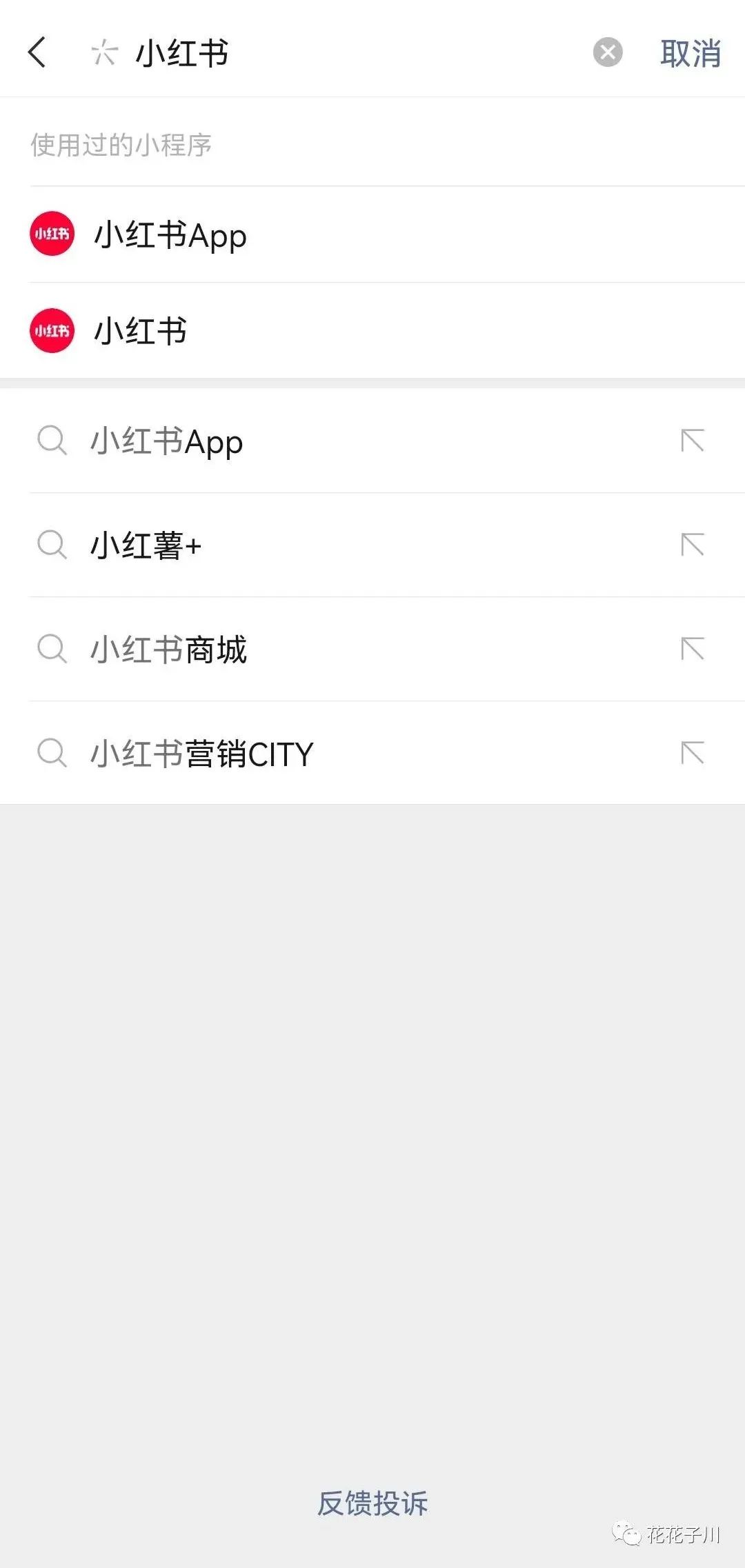This screenshot has height=1568, width=745.
Task: Choose the suggestion 小红书营销CITY
Action: (372, 753)
